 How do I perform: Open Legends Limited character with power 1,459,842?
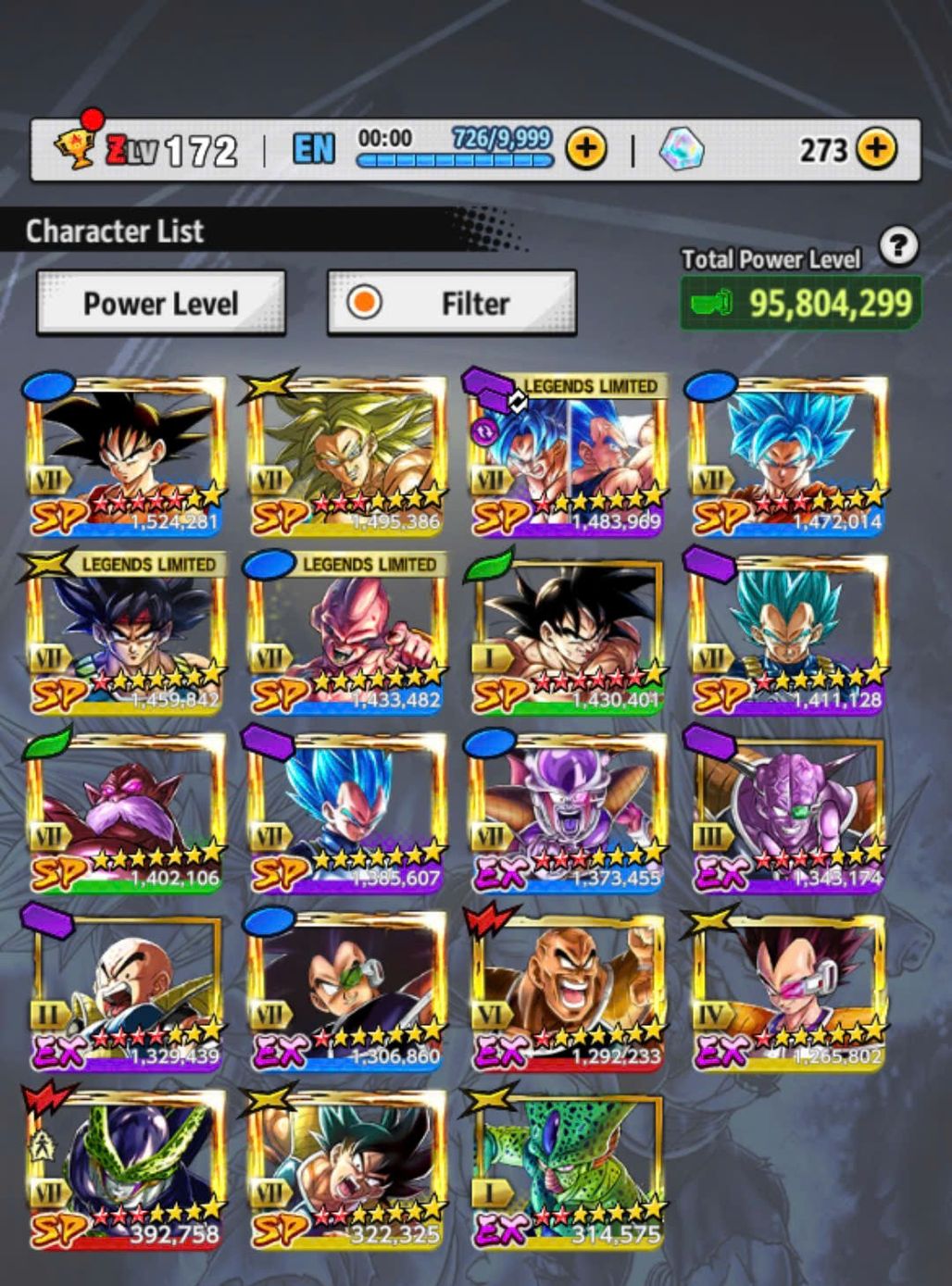point(127,634)
